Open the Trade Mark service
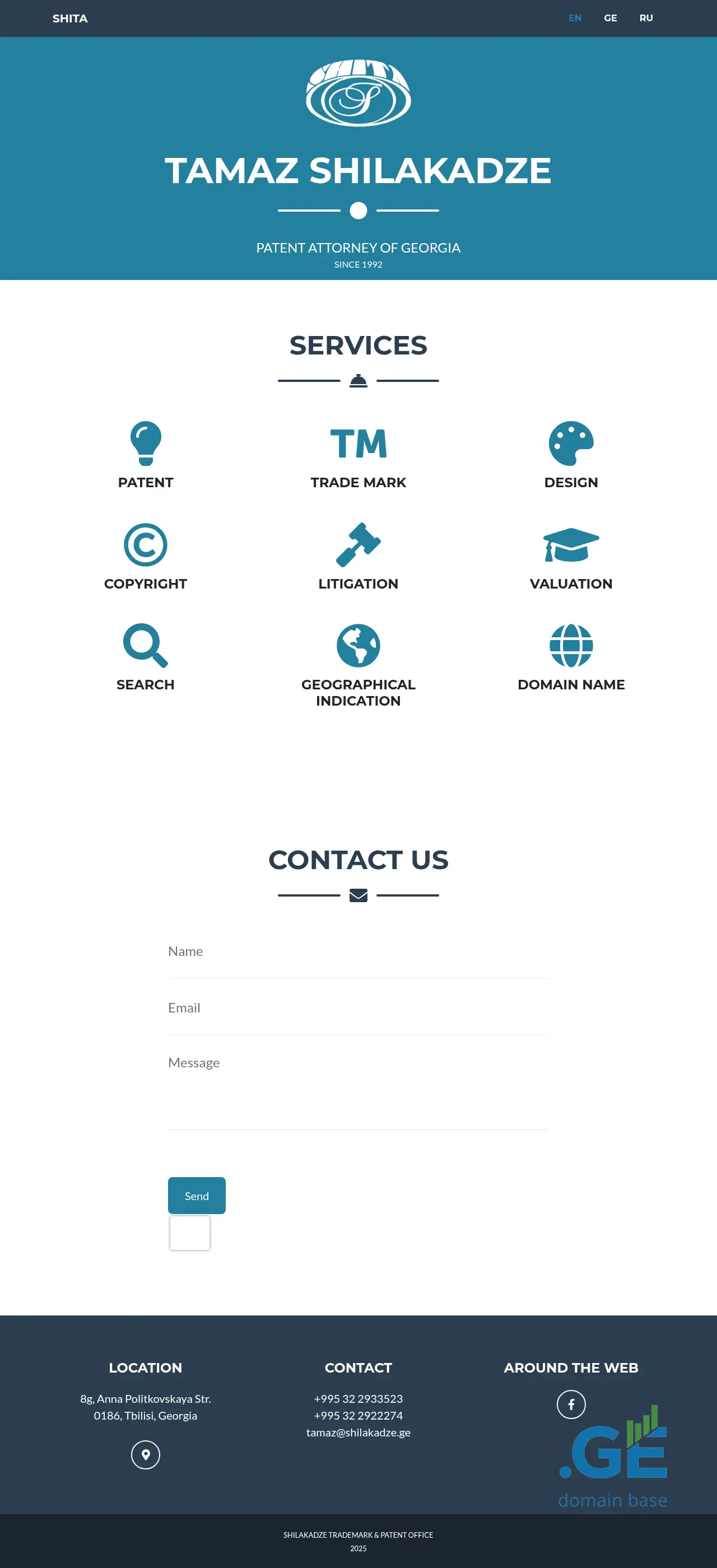The height and width of the screenshot is (1568, 717). 358,455
